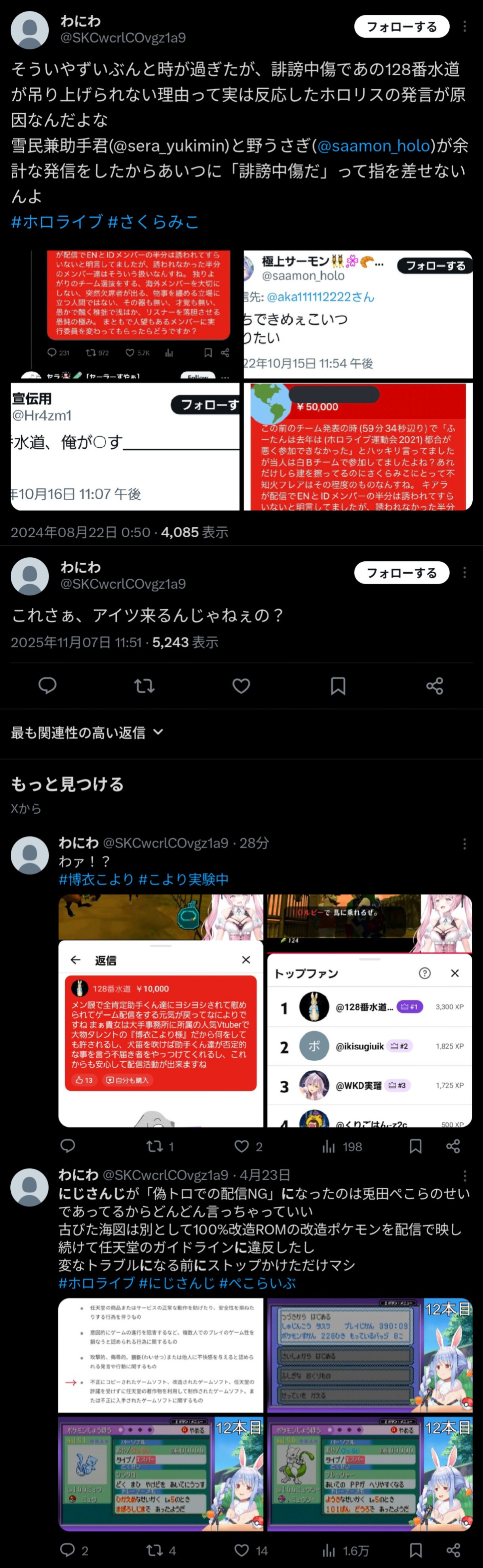Image resolution: width=483 pixels, height=1568 pixels.
Task: Open the #ホロライブ hashtag in quoted post
Action: pos(57,222)
